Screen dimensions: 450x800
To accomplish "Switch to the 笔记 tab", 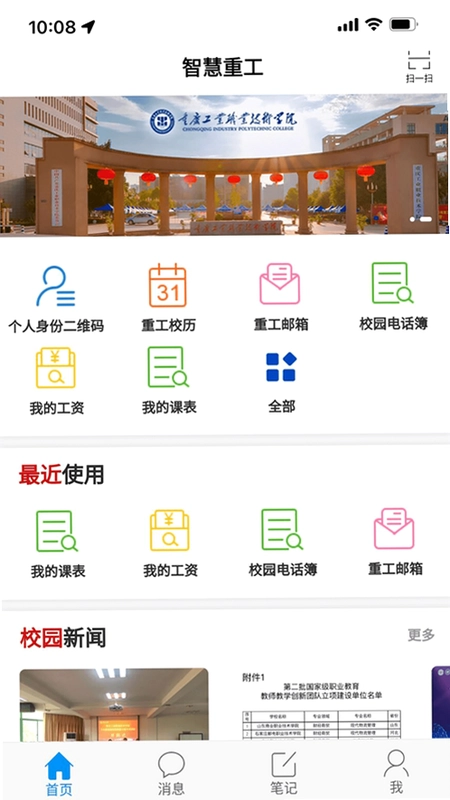I will [283, 773].
